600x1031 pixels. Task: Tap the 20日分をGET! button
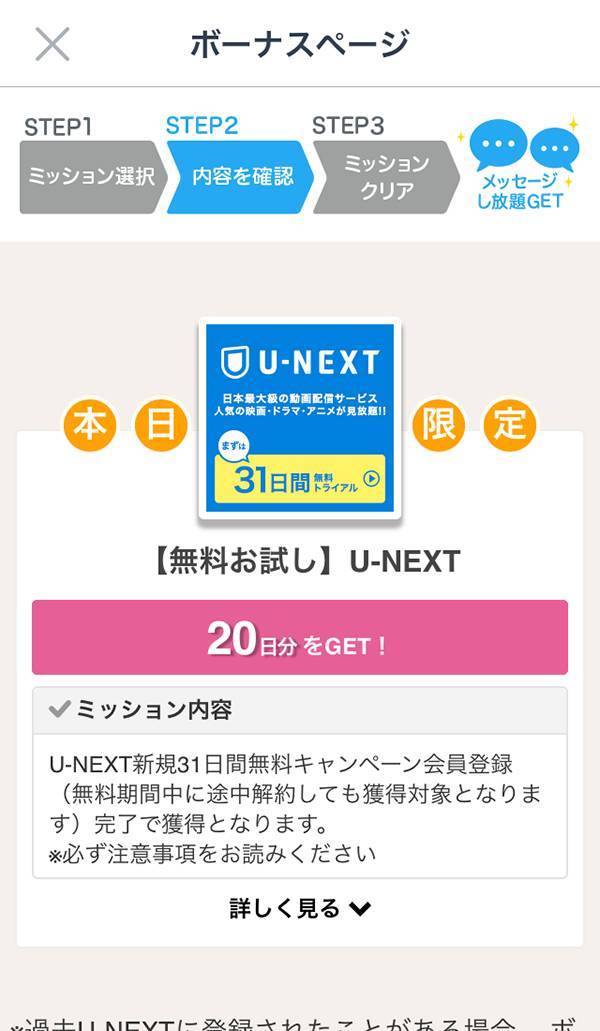(x=299, y=638)
